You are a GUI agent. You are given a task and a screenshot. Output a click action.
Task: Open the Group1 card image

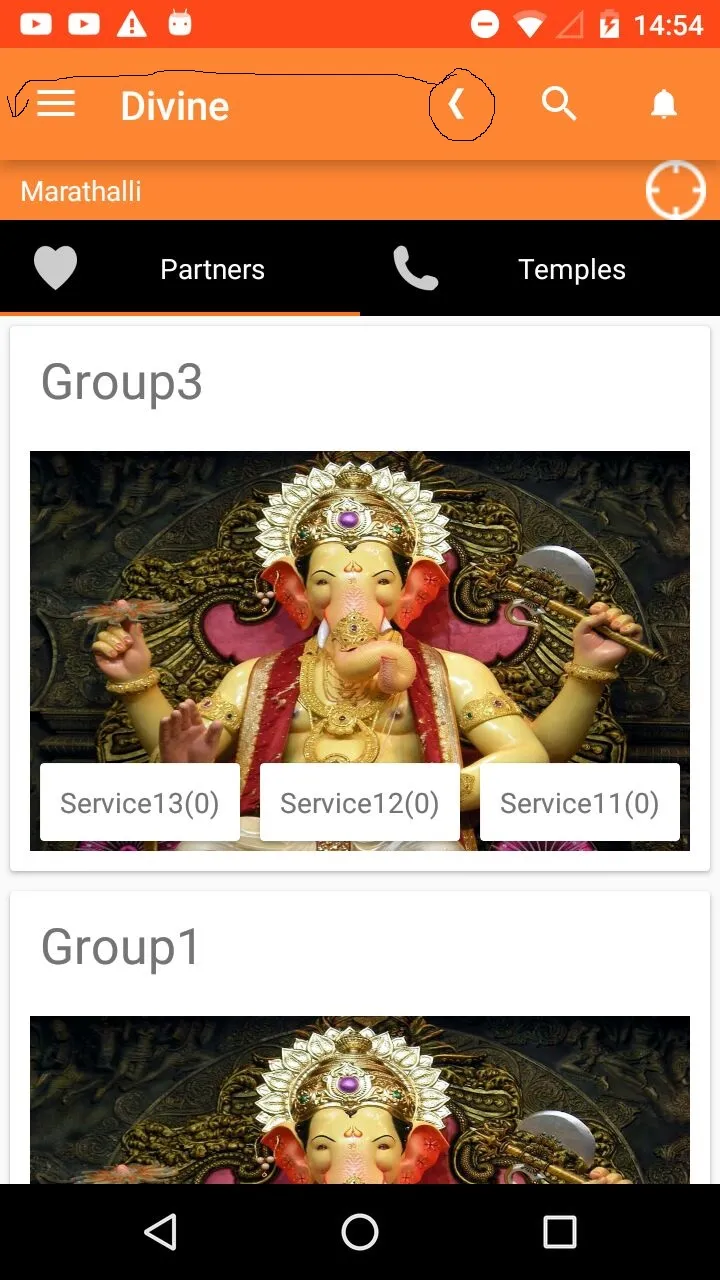(x=360, y=1100)
